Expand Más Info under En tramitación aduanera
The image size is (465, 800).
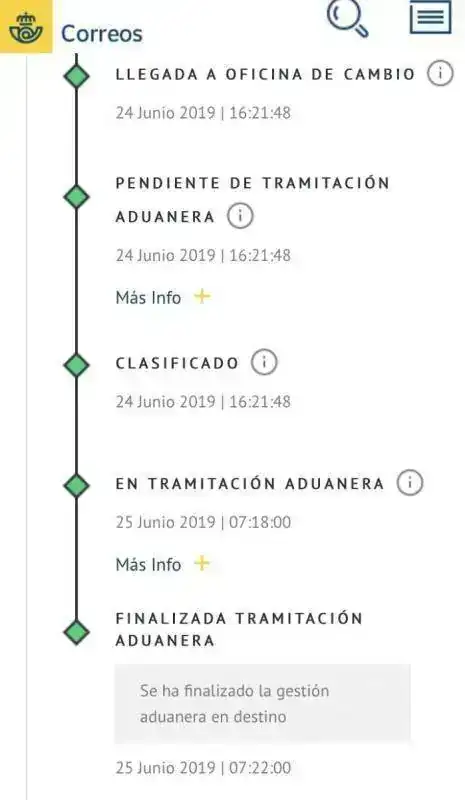point(163,564)
